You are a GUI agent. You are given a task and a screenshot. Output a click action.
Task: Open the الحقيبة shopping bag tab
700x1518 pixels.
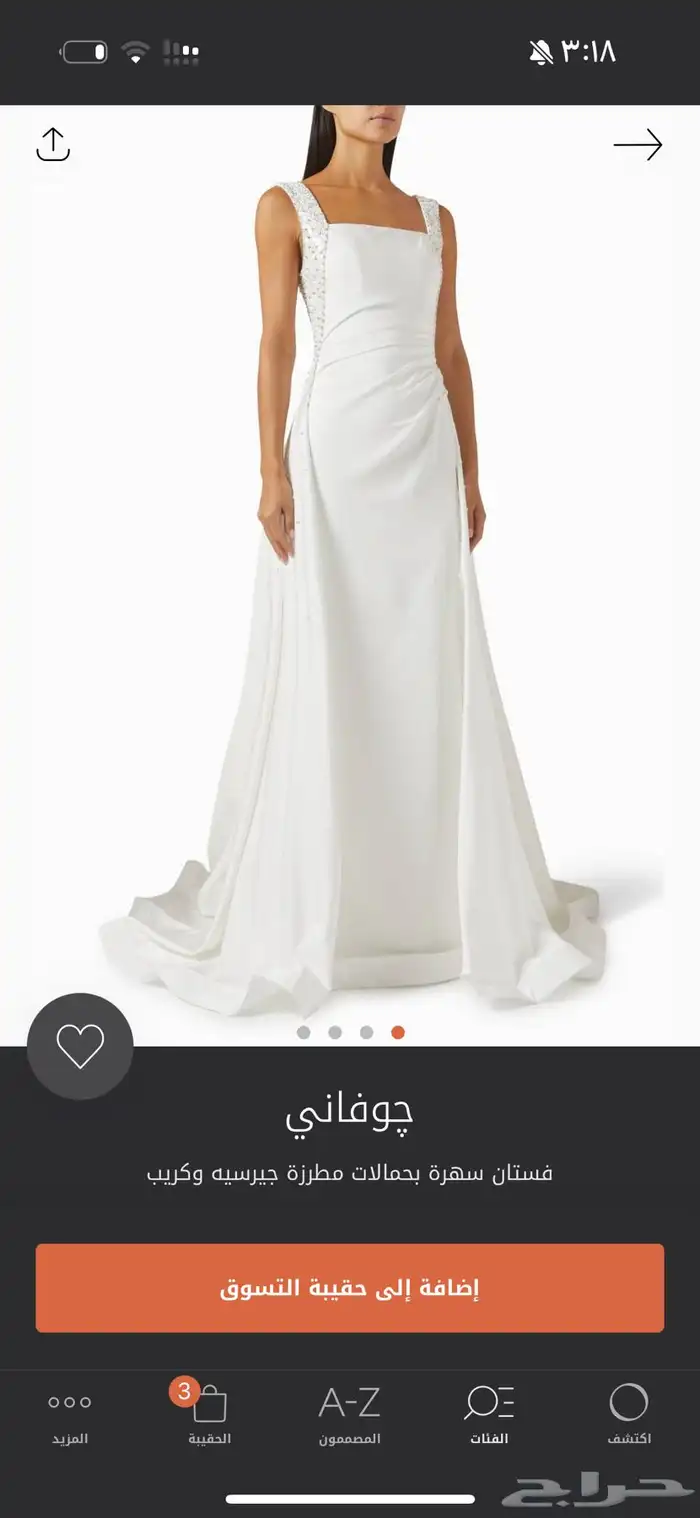[209, 1414]
